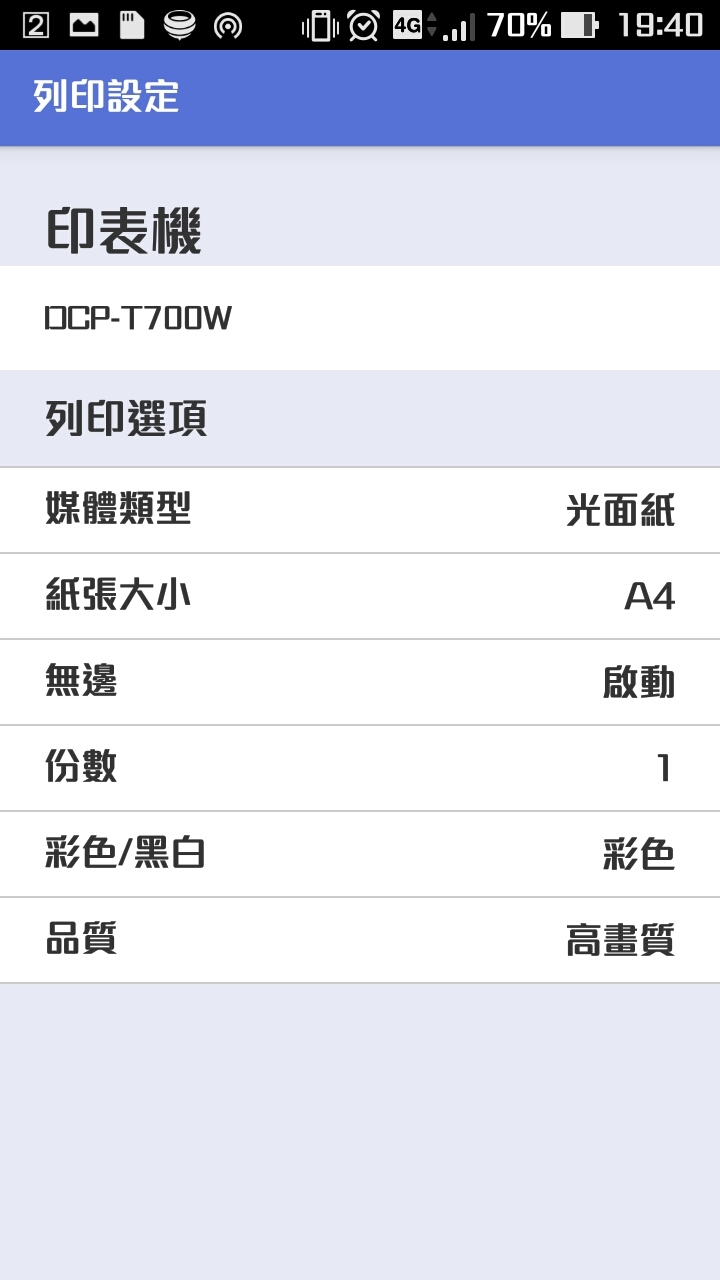Select the DCP-T700W printer row
The image size is (720, 1280).
360,318
